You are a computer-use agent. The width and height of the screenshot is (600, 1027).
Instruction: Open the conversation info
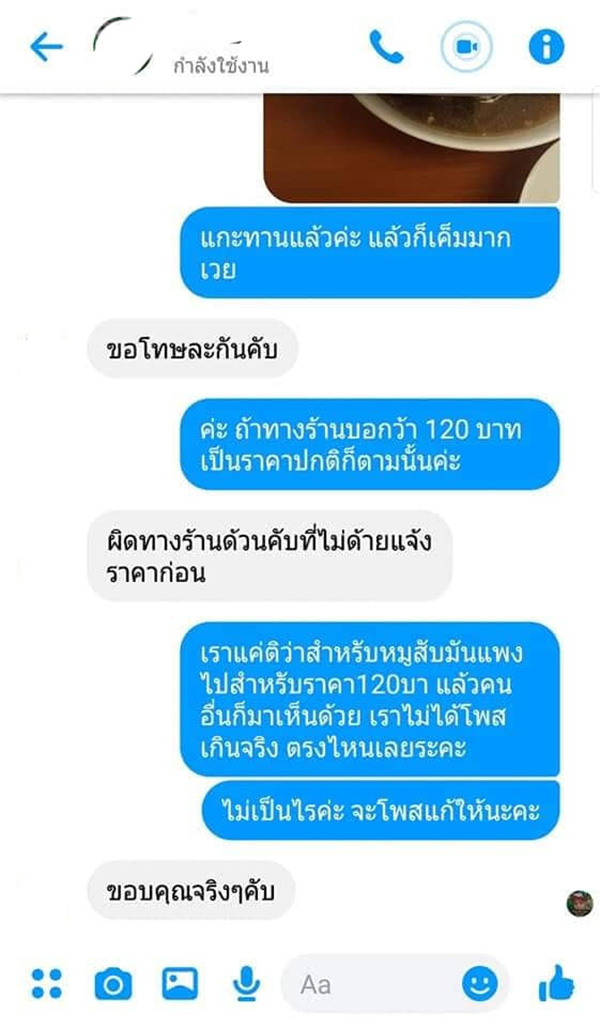point(546,47)
